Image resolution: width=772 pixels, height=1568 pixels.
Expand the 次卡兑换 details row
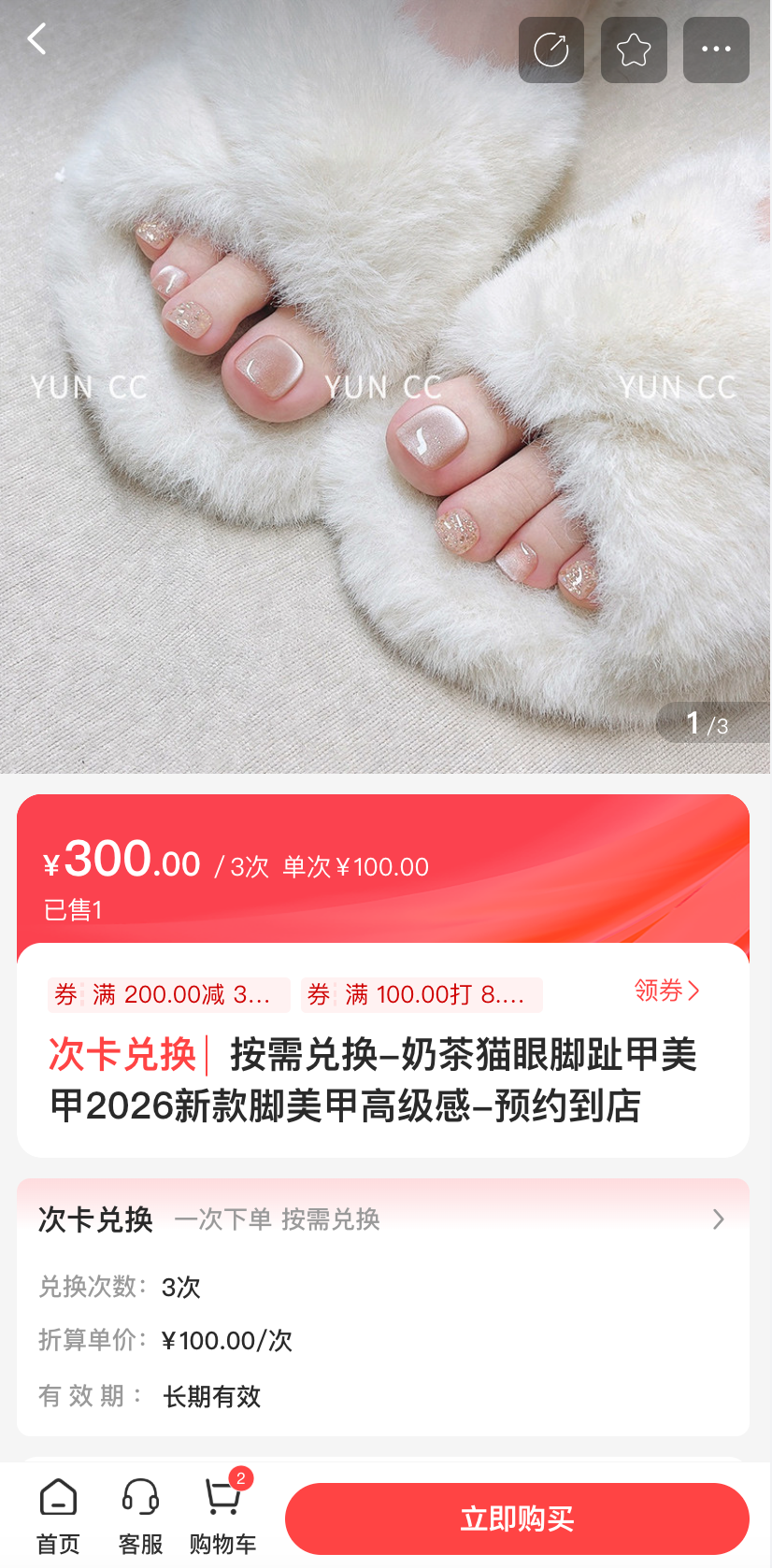pos(717,1219)
